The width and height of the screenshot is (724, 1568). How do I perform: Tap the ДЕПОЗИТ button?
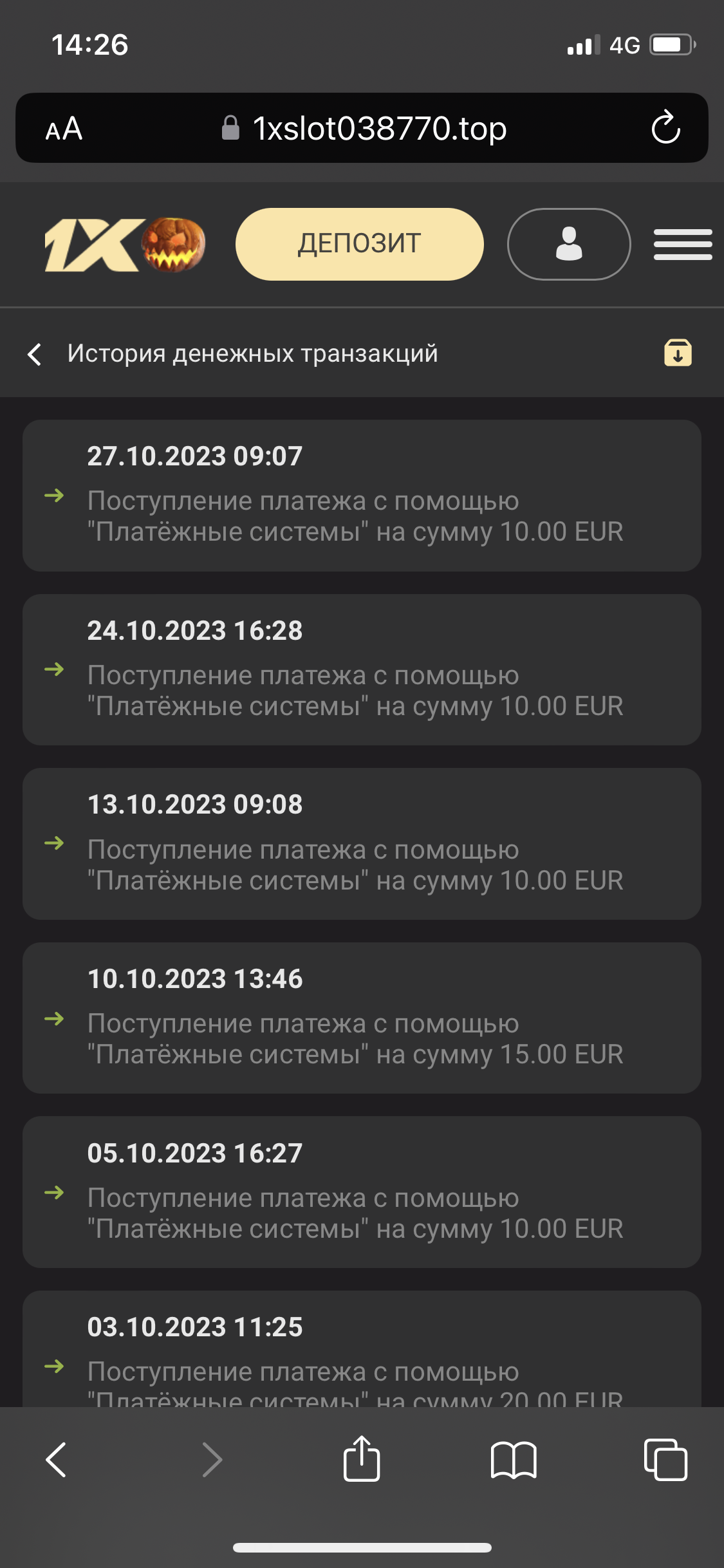[x=359, y=244]
